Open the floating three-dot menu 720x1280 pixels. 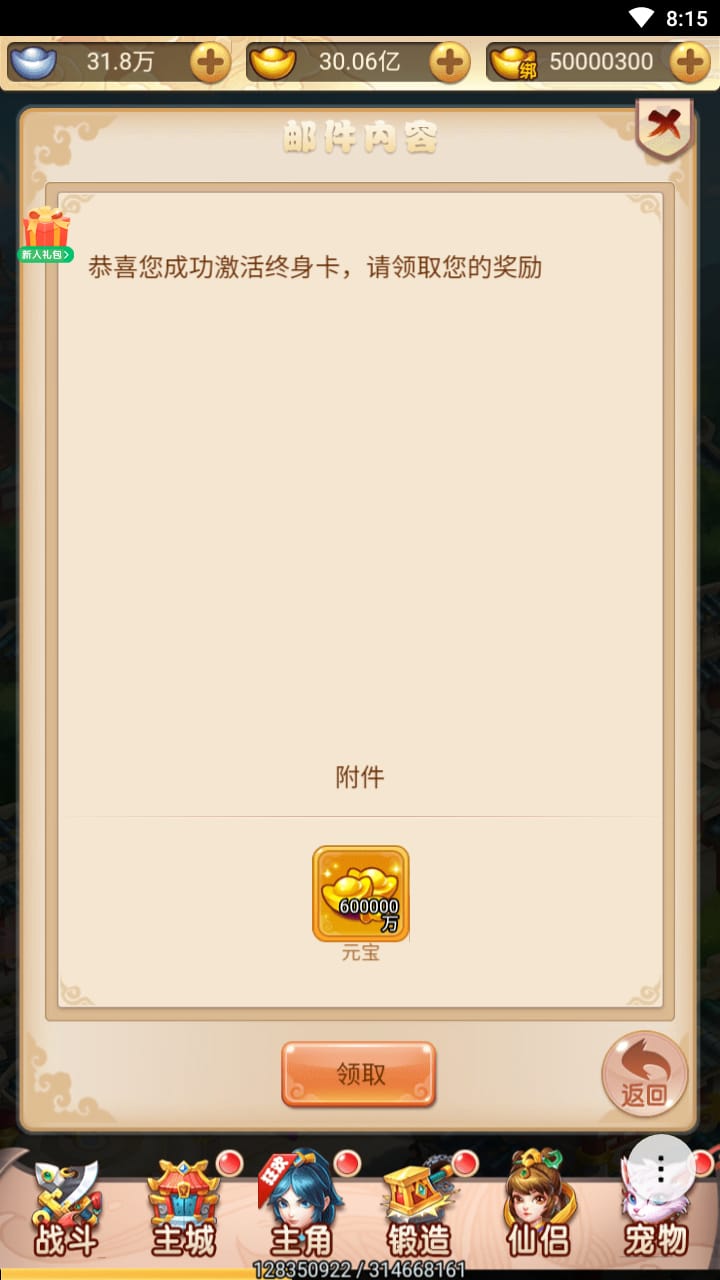coord(661,1167)
